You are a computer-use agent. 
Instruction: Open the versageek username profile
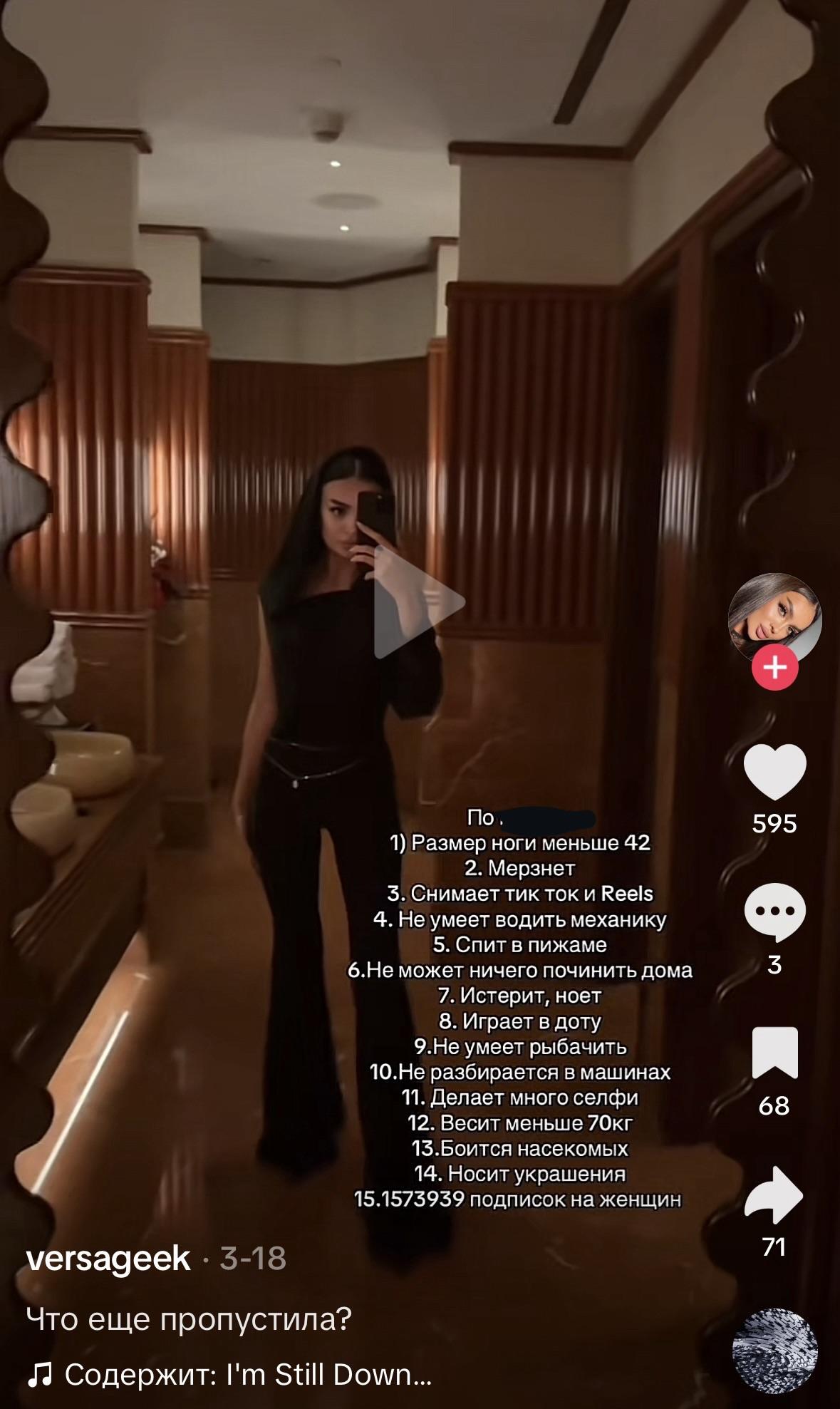point(108,1259)
